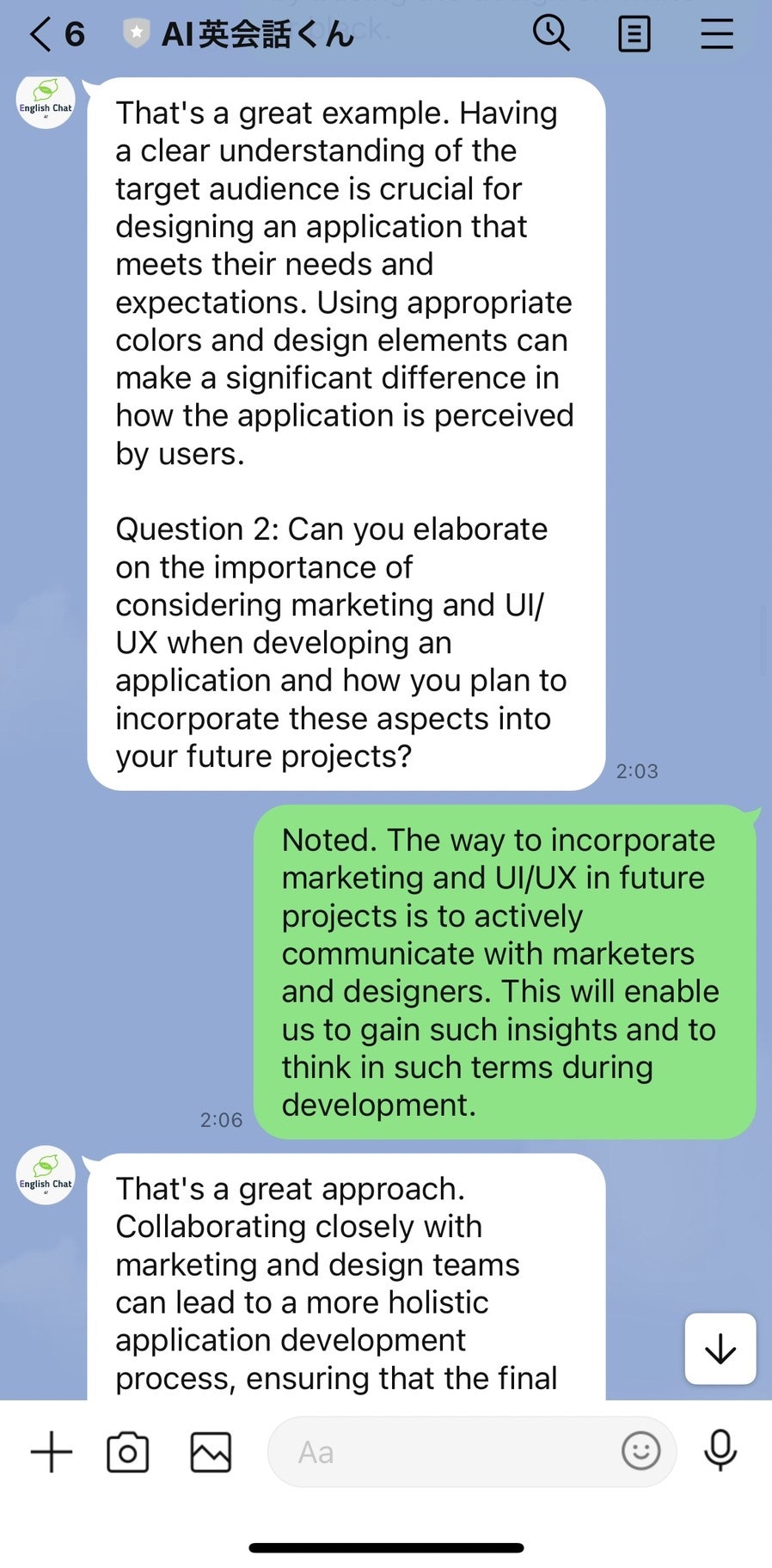Image resolution: width=772 pixels, height=1568 pixels.
Task: Open the notes icon in header
Action: 634,35
